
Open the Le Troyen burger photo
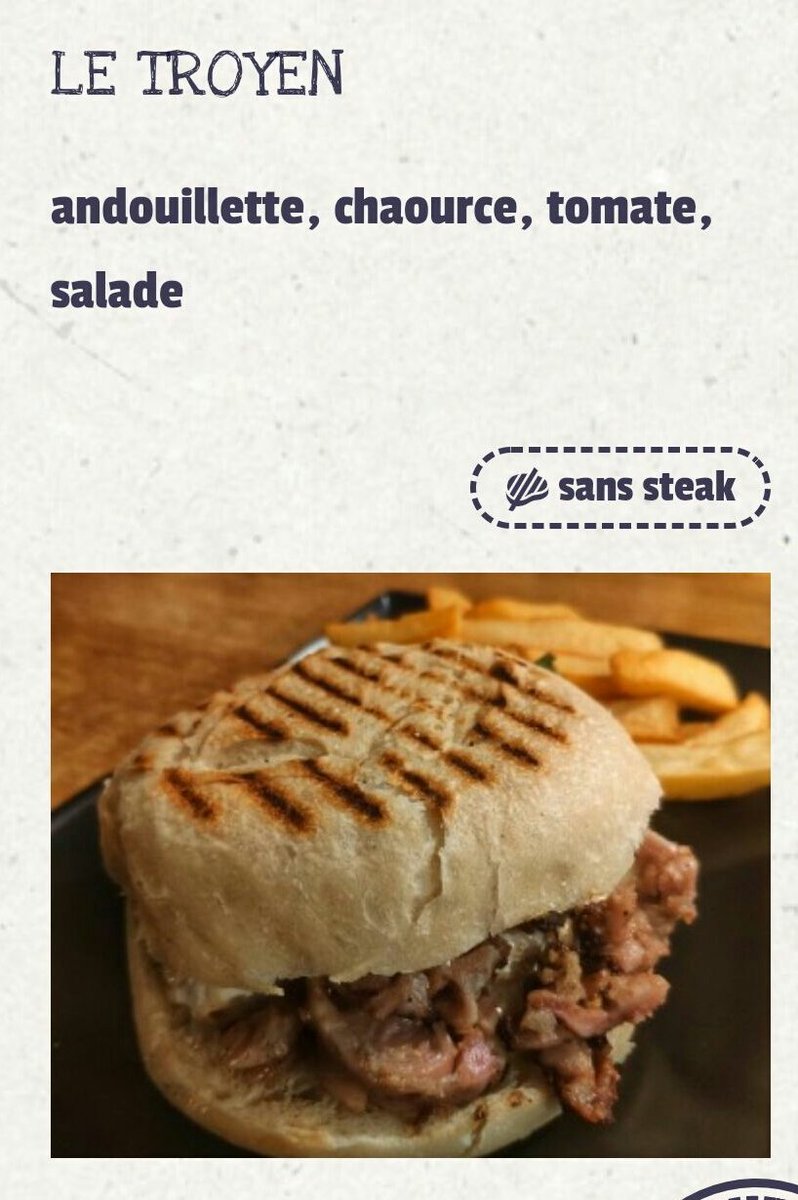410,865
